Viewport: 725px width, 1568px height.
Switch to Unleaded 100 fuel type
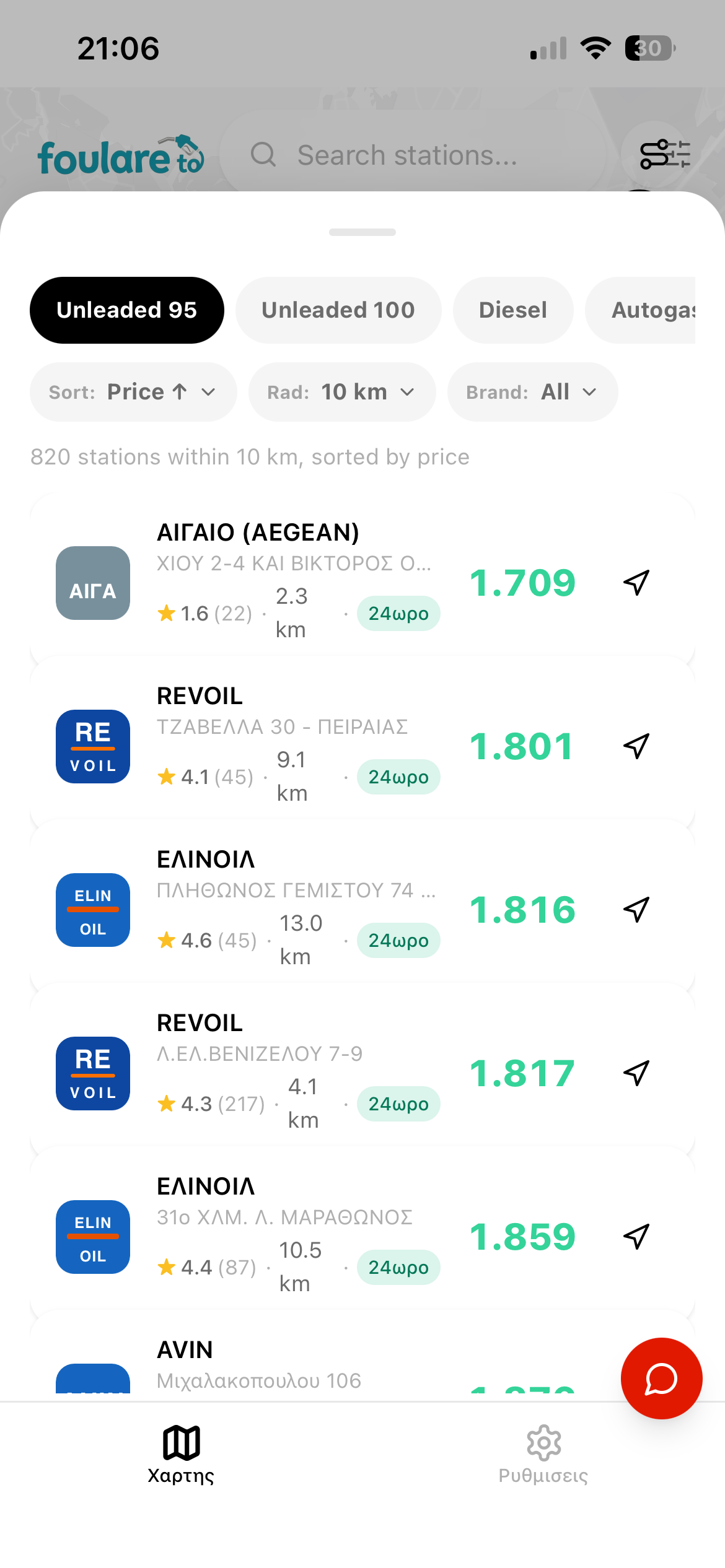tap(338, 310)
